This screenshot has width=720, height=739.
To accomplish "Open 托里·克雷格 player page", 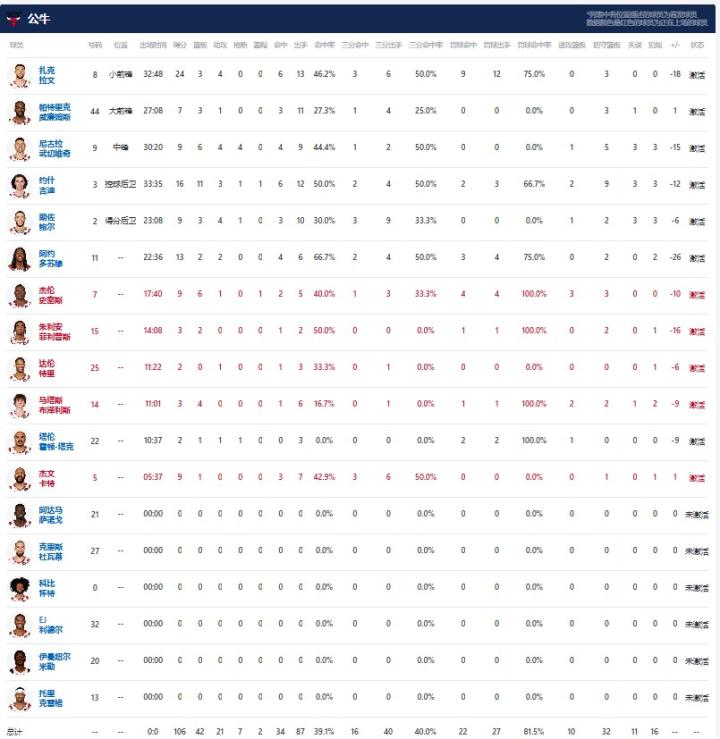I will click(x=49, y=697).
